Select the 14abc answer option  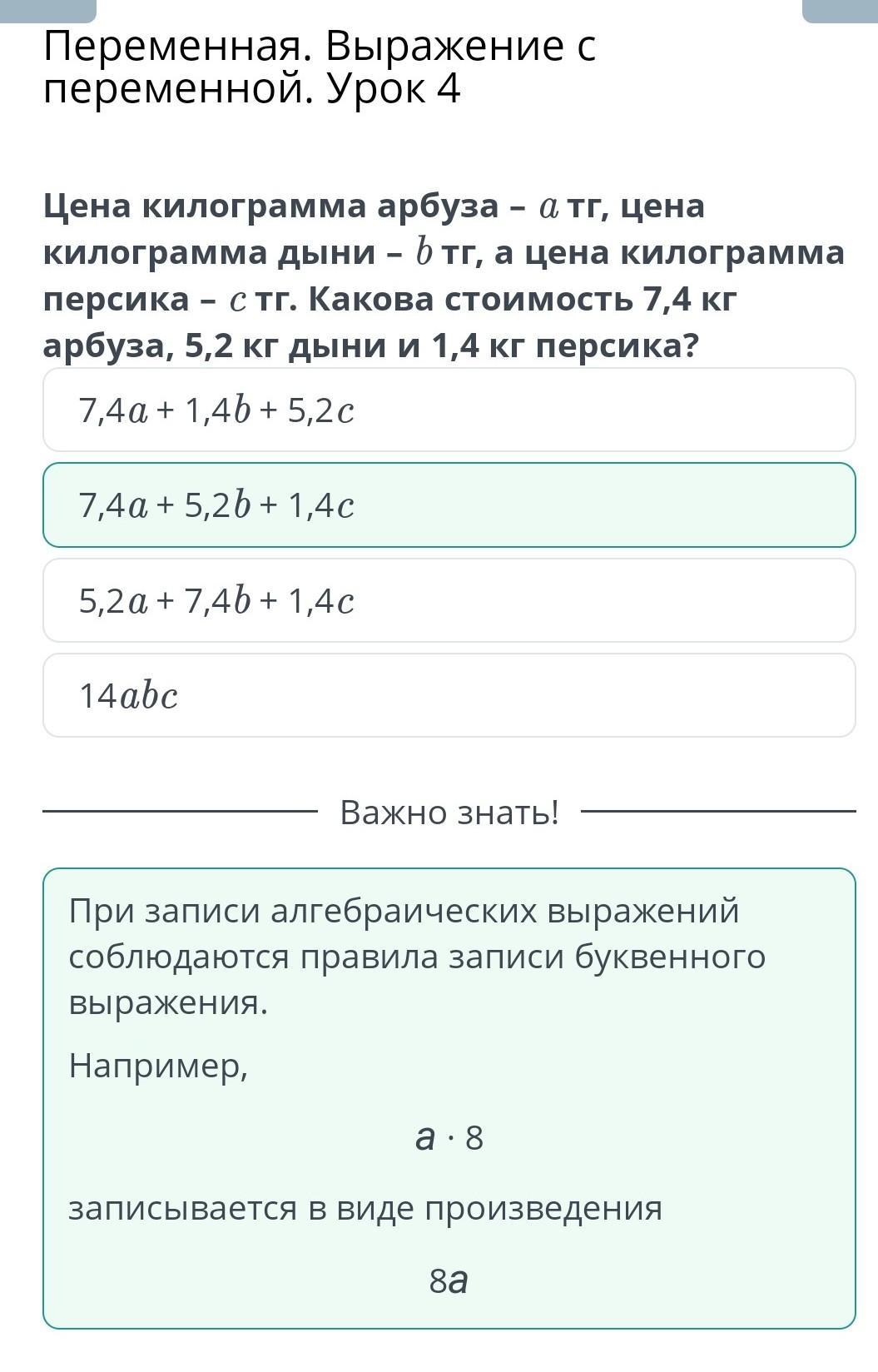tap(449, 695)
